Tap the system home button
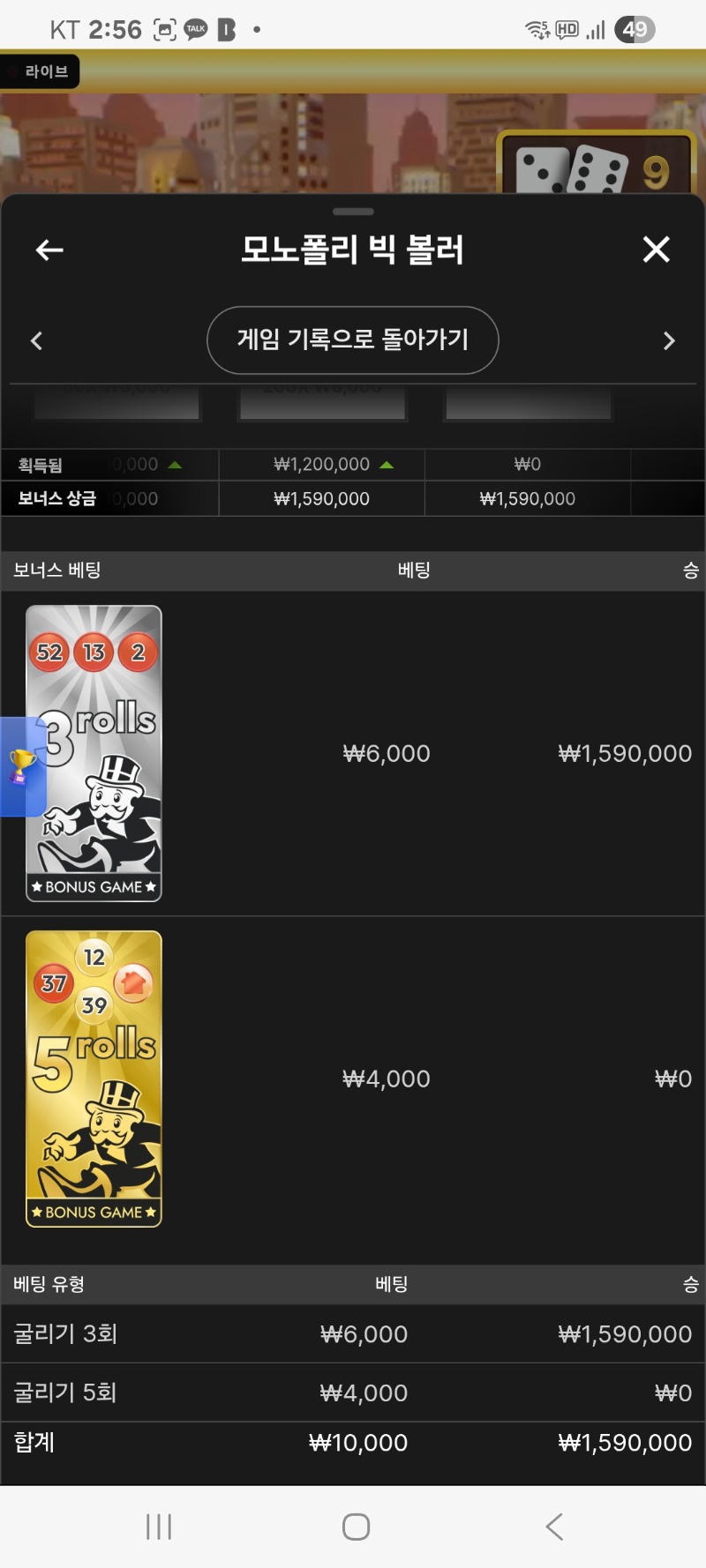Image resolution: width=706 pixels, height=1568 pixels. pos(356,1527)
